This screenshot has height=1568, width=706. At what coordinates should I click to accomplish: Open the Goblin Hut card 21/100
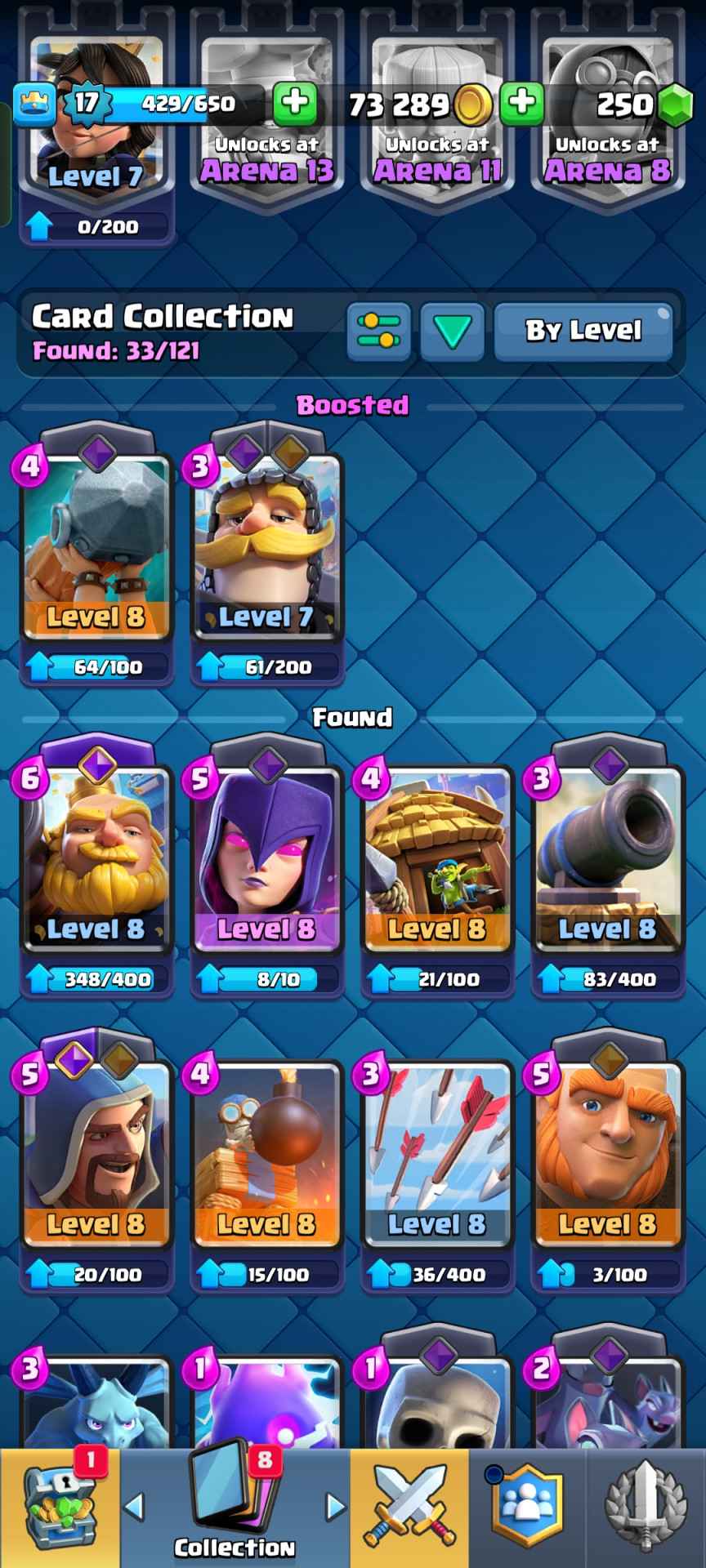[436, 857]
